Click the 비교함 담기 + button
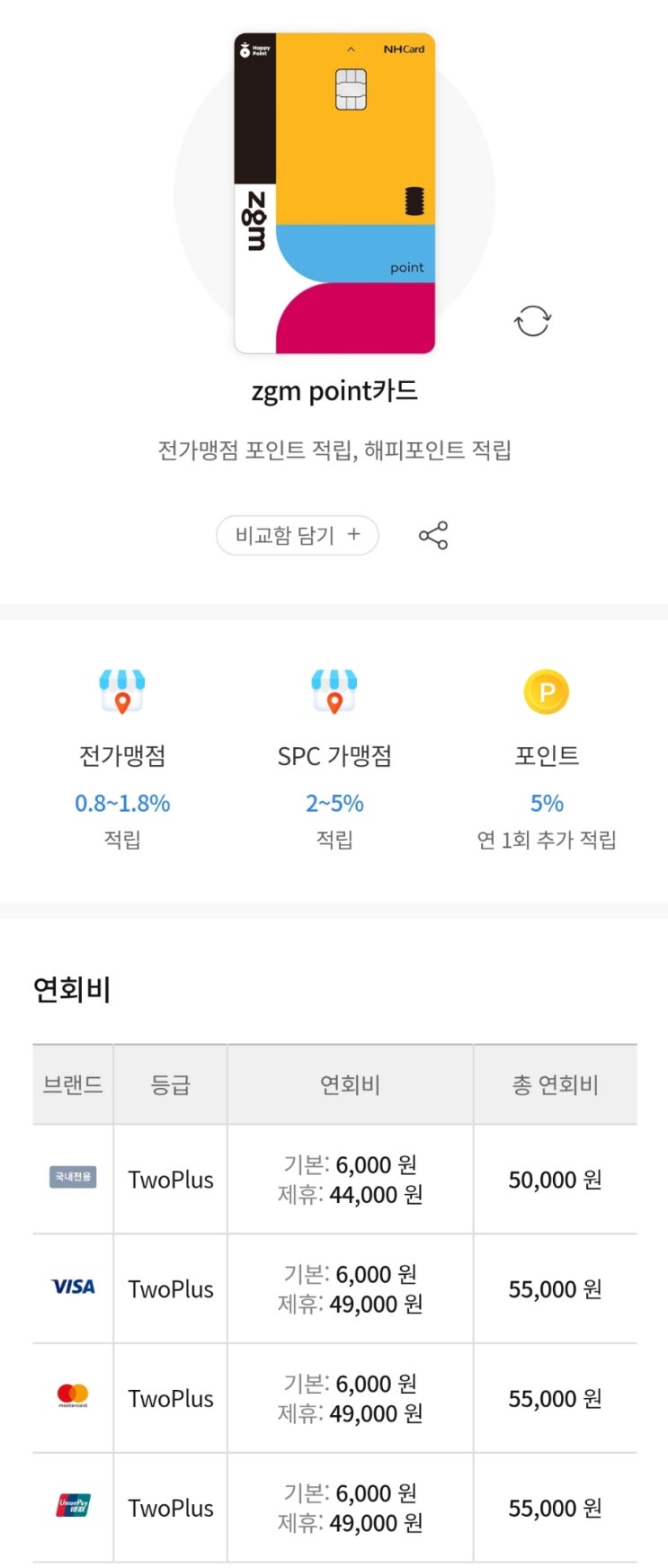 click(298, 534)
